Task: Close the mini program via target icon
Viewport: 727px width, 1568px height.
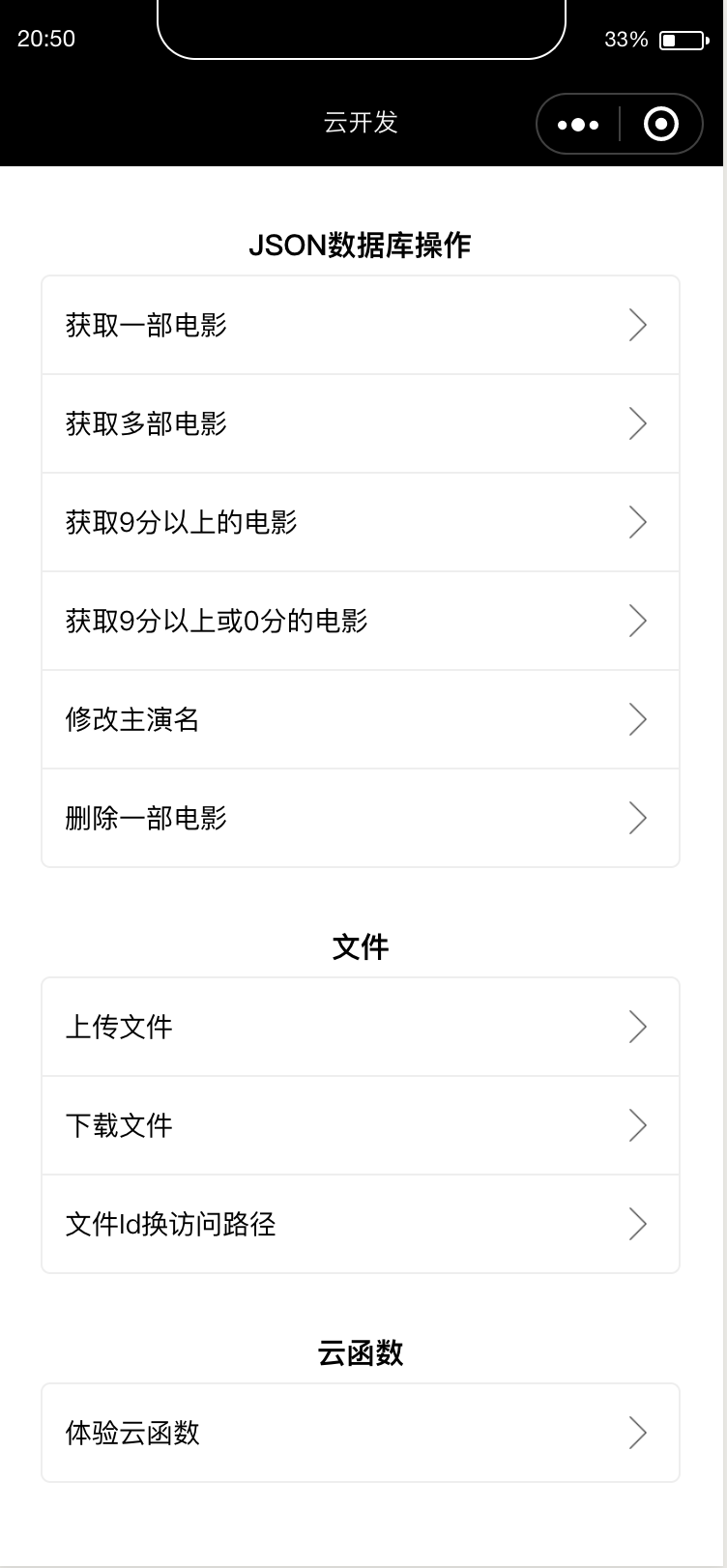Action: pos(661,124)
